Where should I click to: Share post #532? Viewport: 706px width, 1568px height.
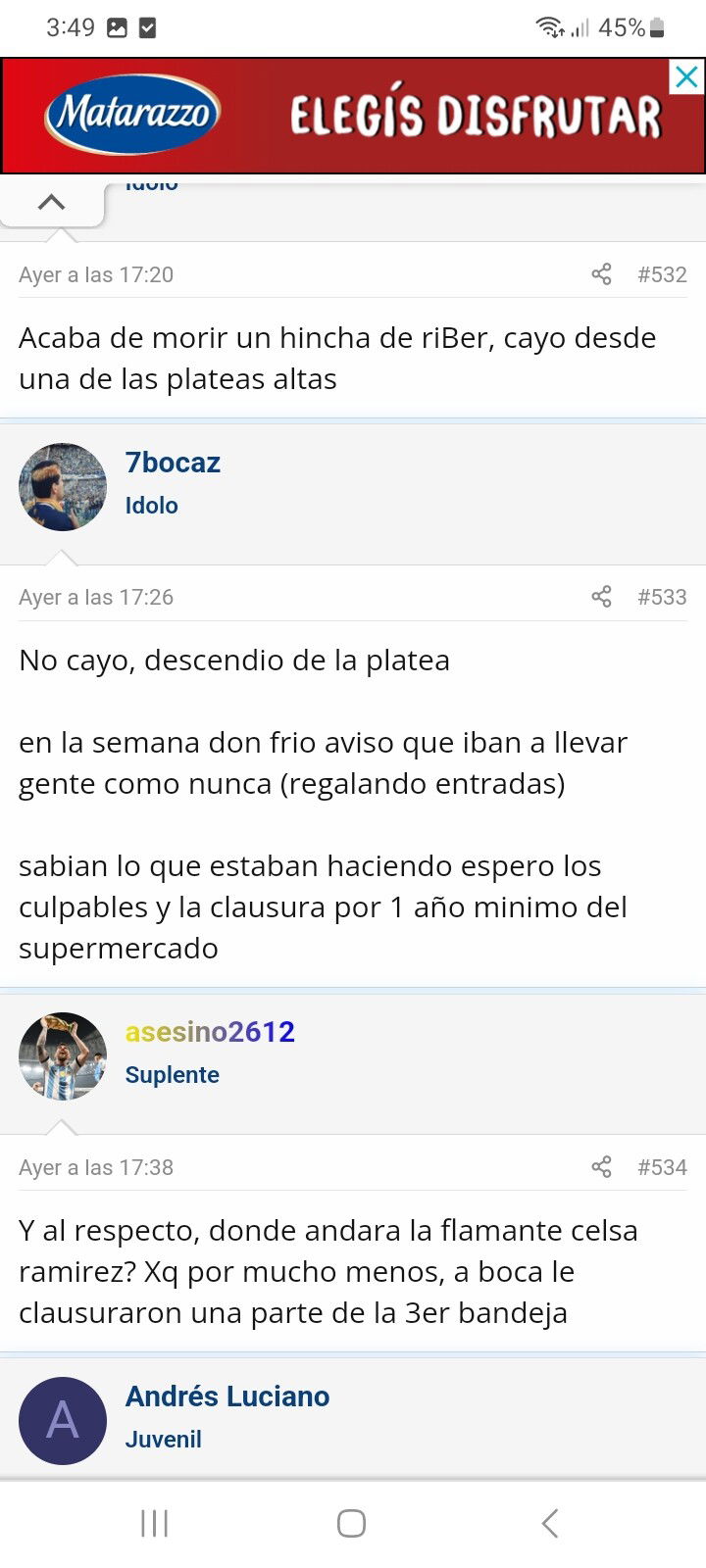point(601,274)
